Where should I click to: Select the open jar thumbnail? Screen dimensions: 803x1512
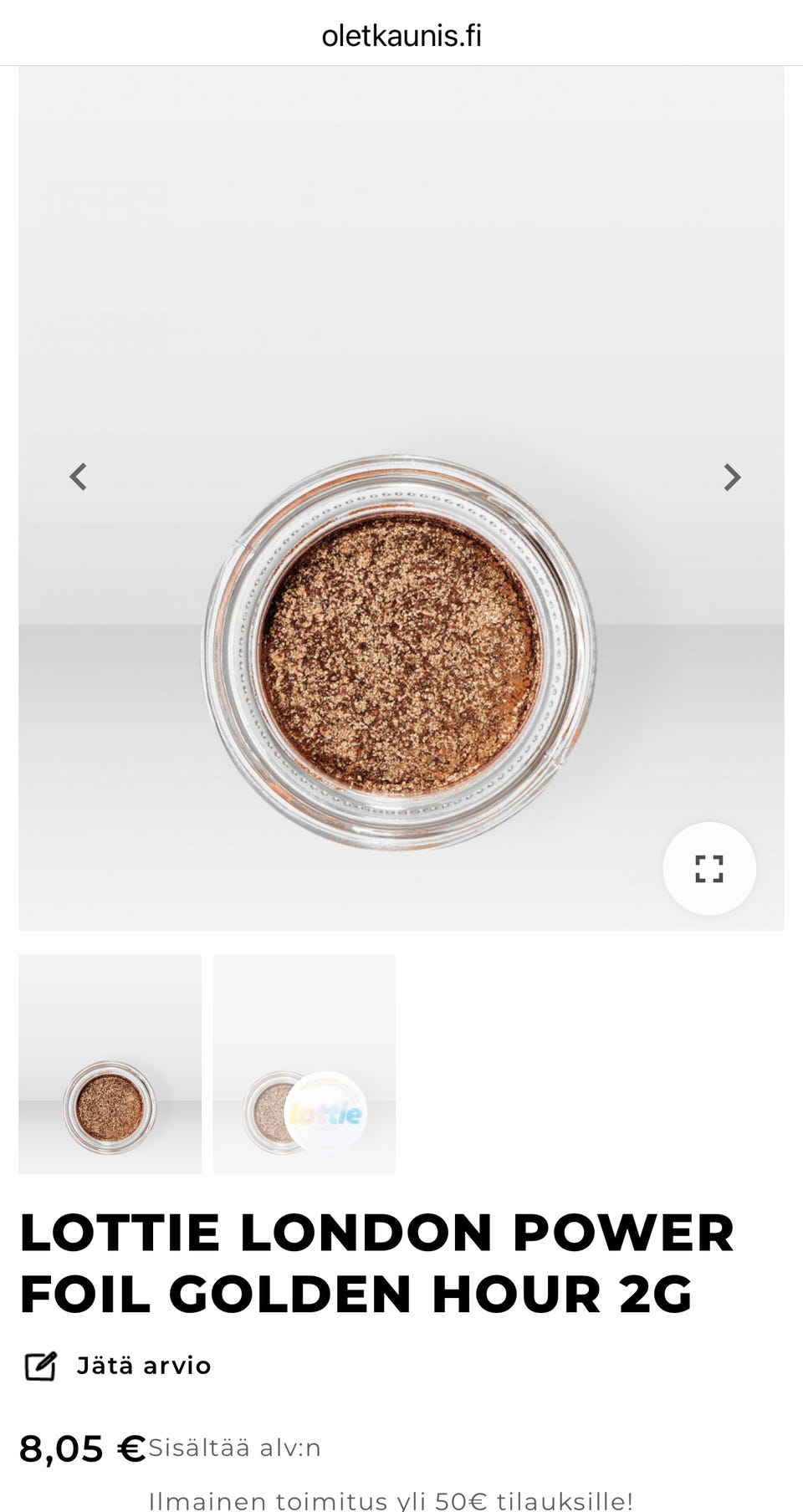110,1064
